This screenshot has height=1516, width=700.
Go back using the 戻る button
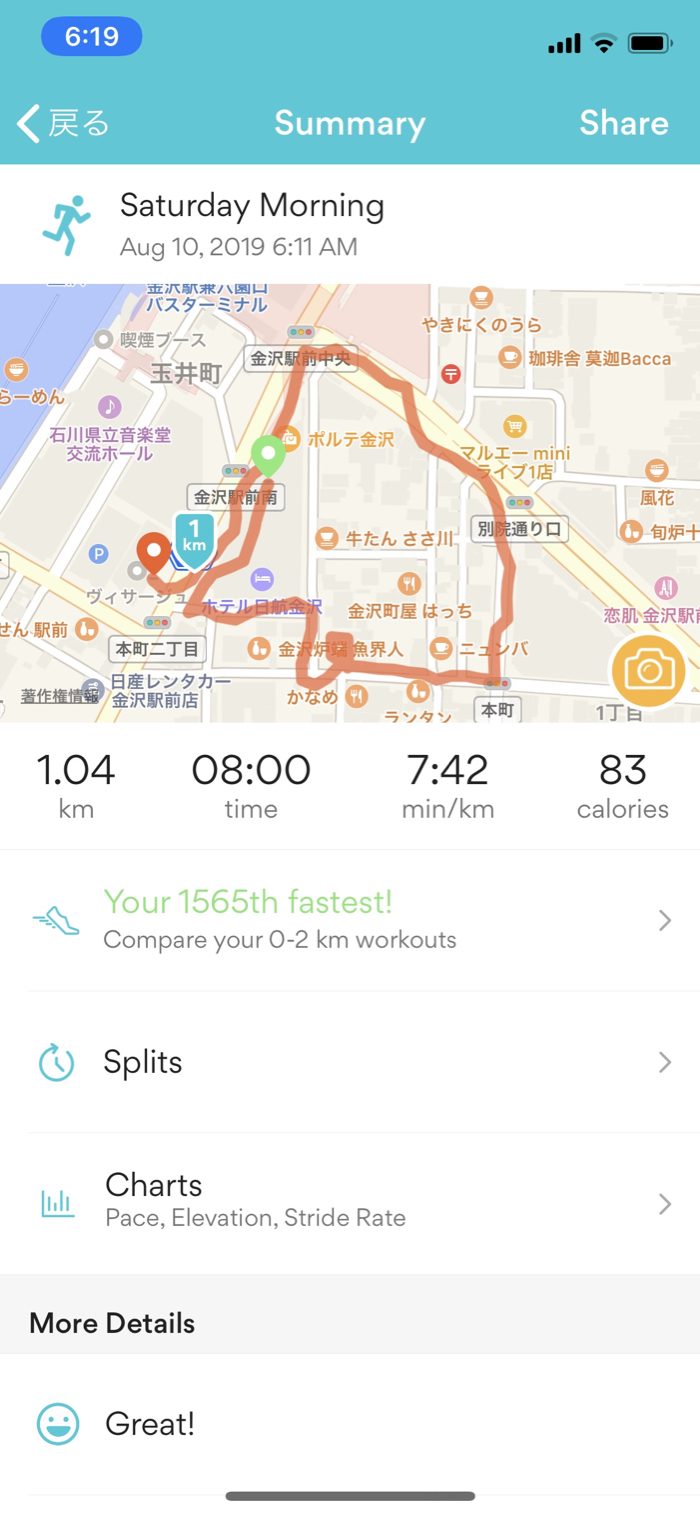[64, 123]
